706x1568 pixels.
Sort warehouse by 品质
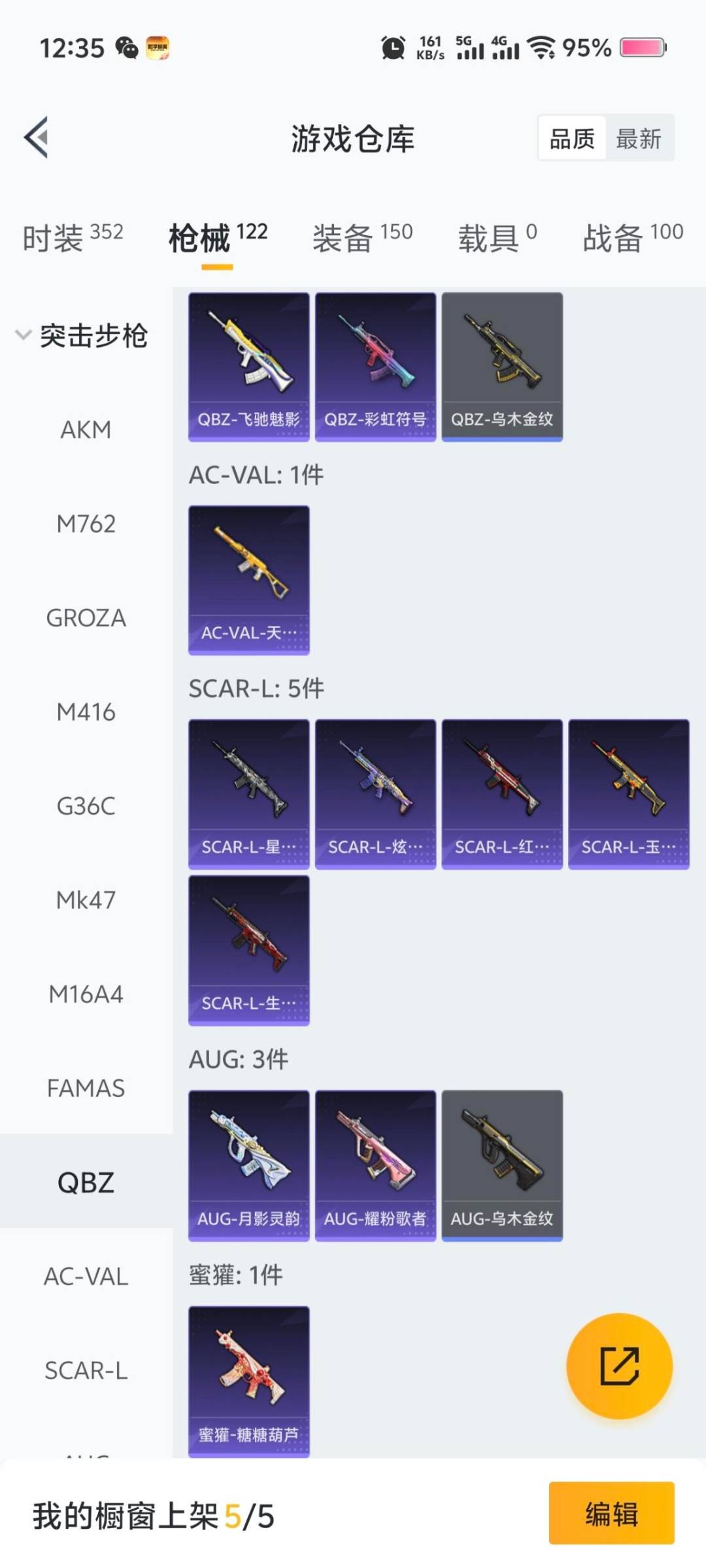click(x=572, y=139)
